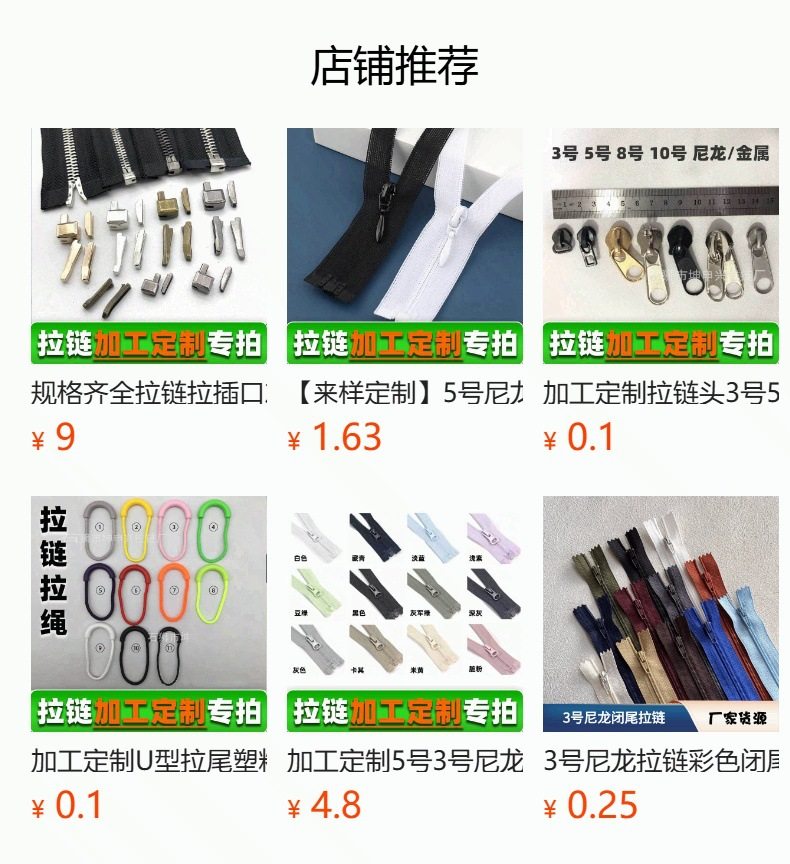View the 【来样定制】5号尼龙 zipper item
The image size is (790, 864).
pyautogui.click(x=405, y=246)
